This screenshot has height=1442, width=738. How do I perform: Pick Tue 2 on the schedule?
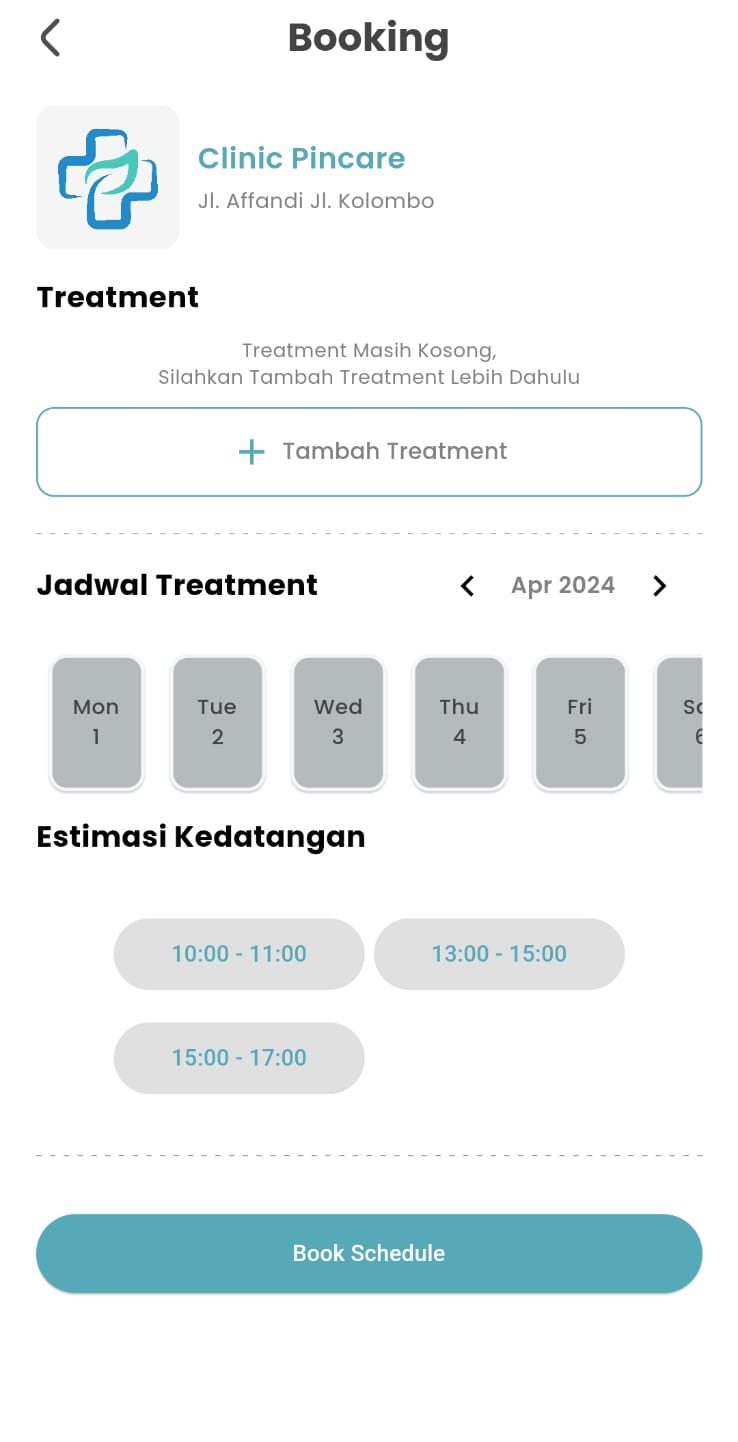(x=217, y=722)
